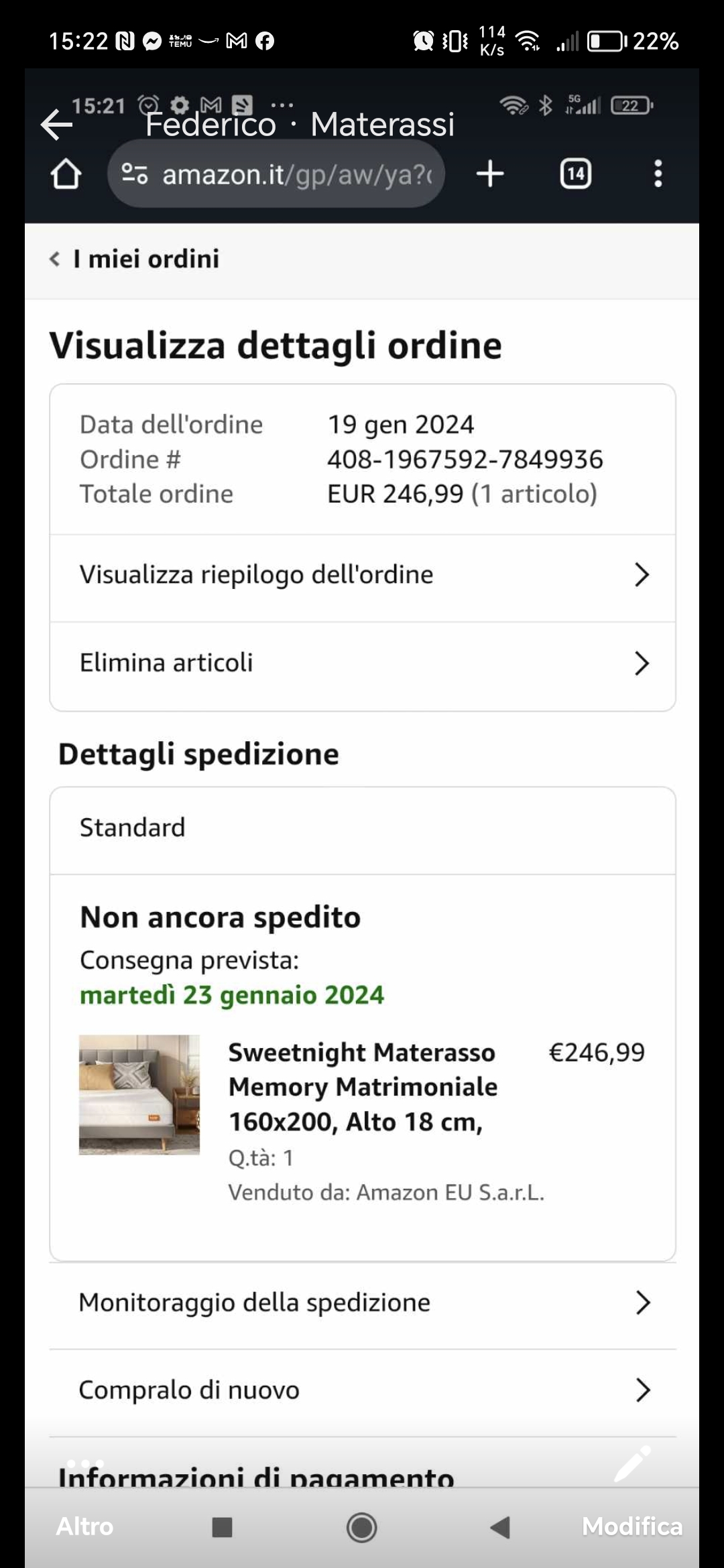Tap the back arrow beside Federico · Materassi
This screenshot has height=1568, width=724.
pyautogui.click(x=57, y=125)
